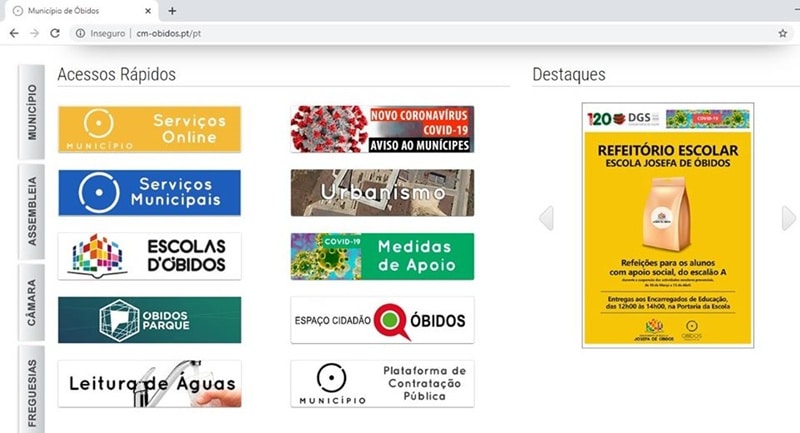800x433 pixels.
Task: Open the Urbanismo tile
Action: [382, 192]
